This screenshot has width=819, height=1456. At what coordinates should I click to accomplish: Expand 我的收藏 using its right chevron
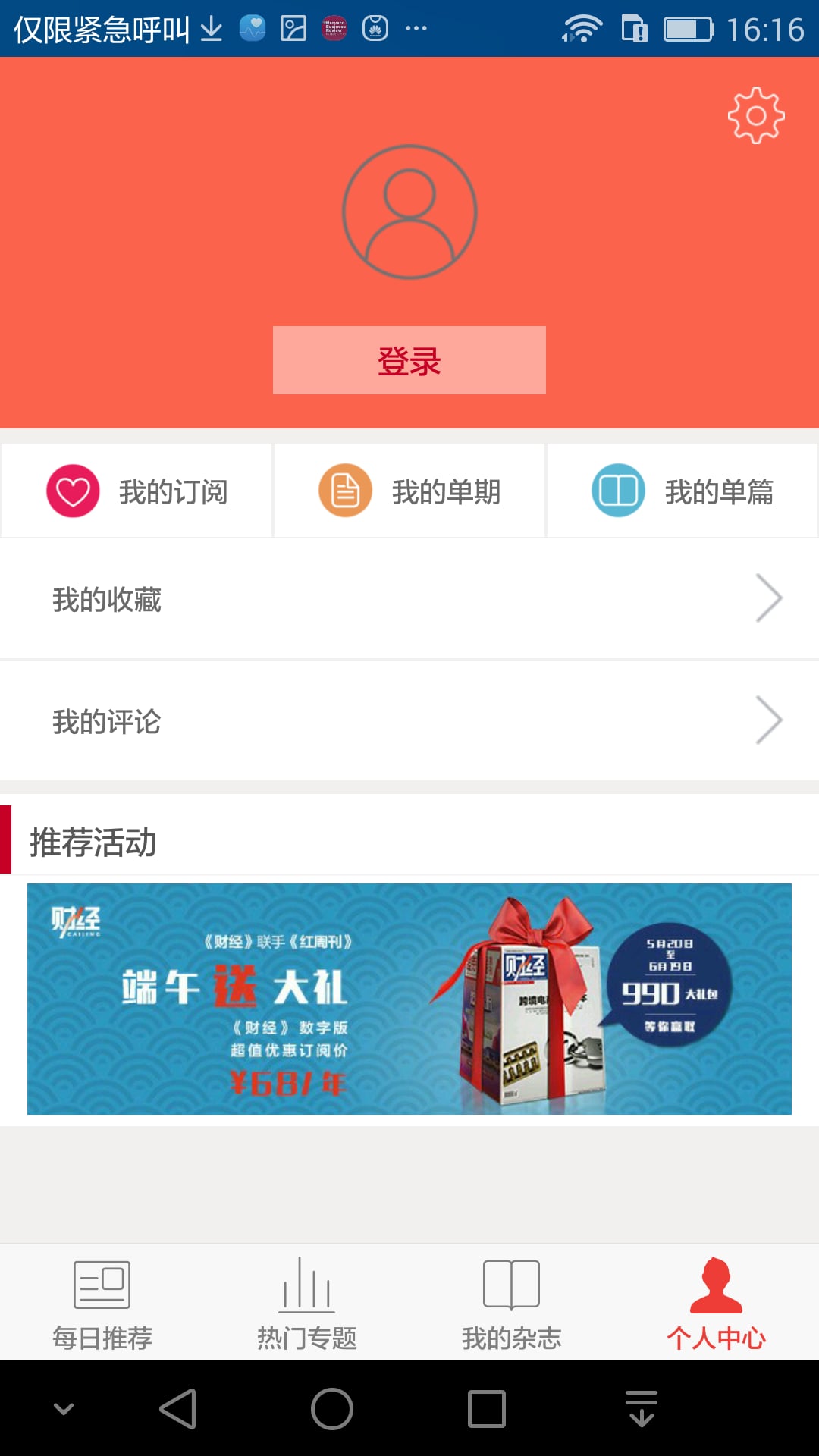770,598
